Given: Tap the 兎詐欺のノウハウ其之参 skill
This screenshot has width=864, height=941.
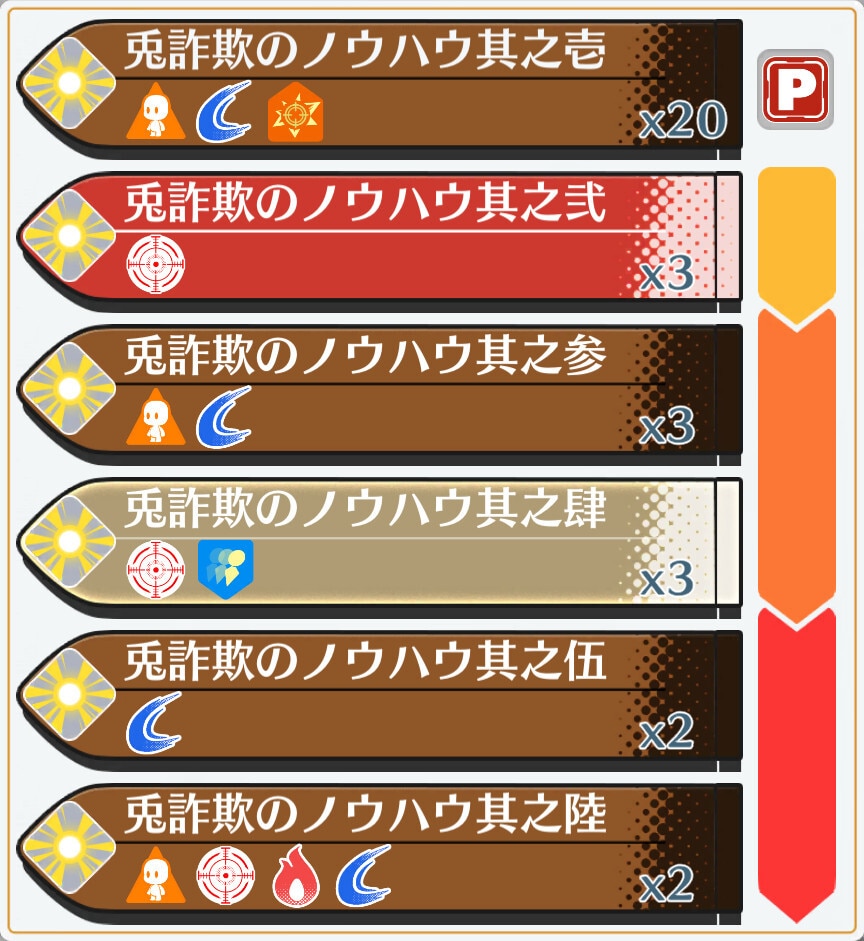Looking at the screenshot, I should (x=380, y=393).
